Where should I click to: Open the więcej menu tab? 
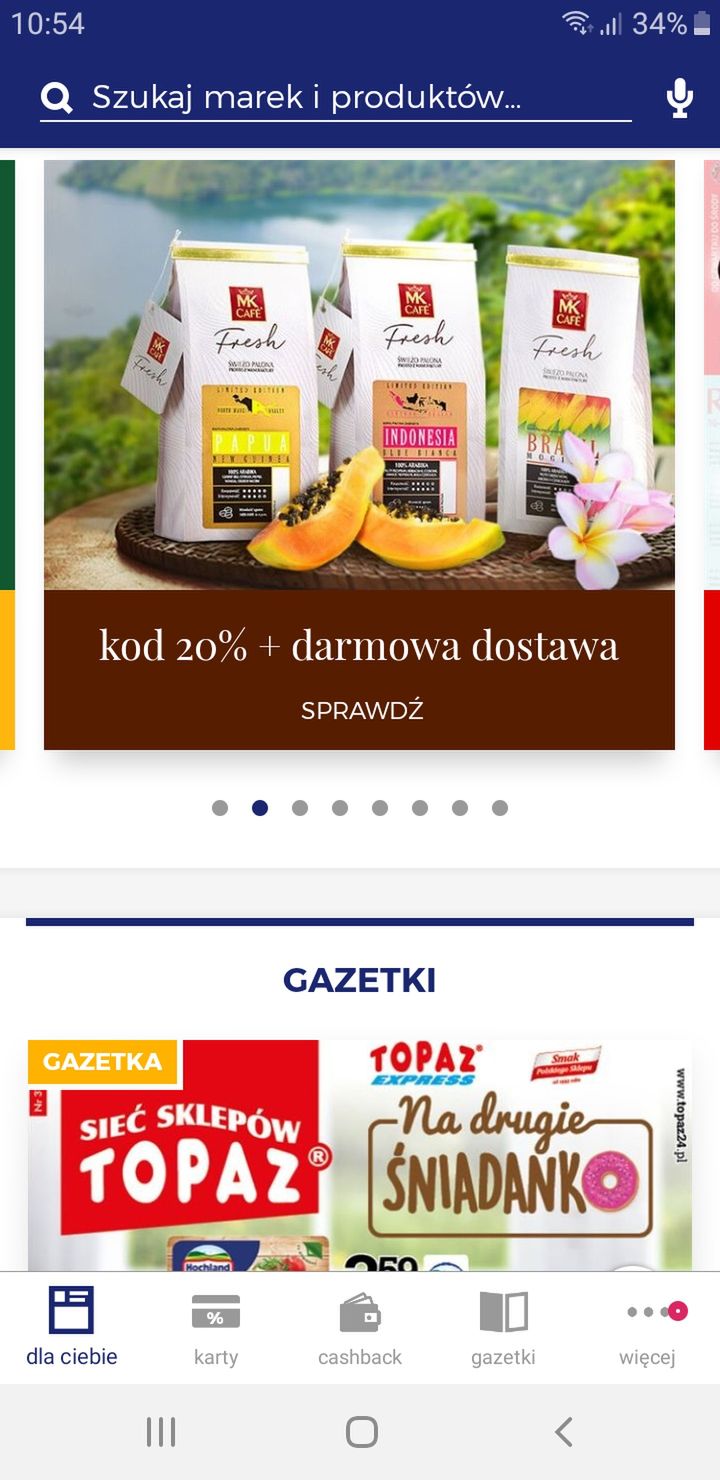point(647,1328)
